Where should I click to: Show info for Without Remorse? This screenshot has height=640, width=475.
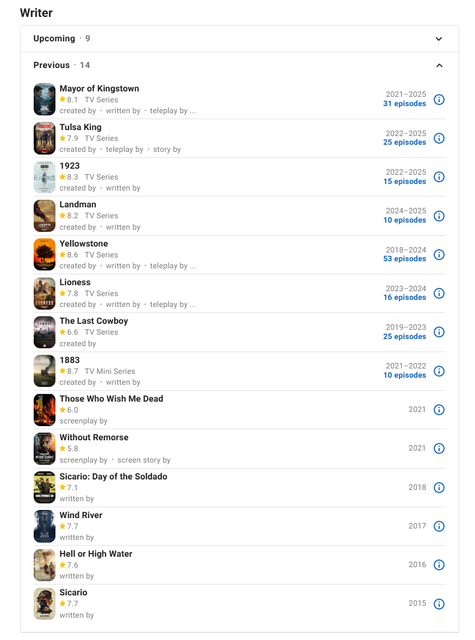tap(439, 449)
